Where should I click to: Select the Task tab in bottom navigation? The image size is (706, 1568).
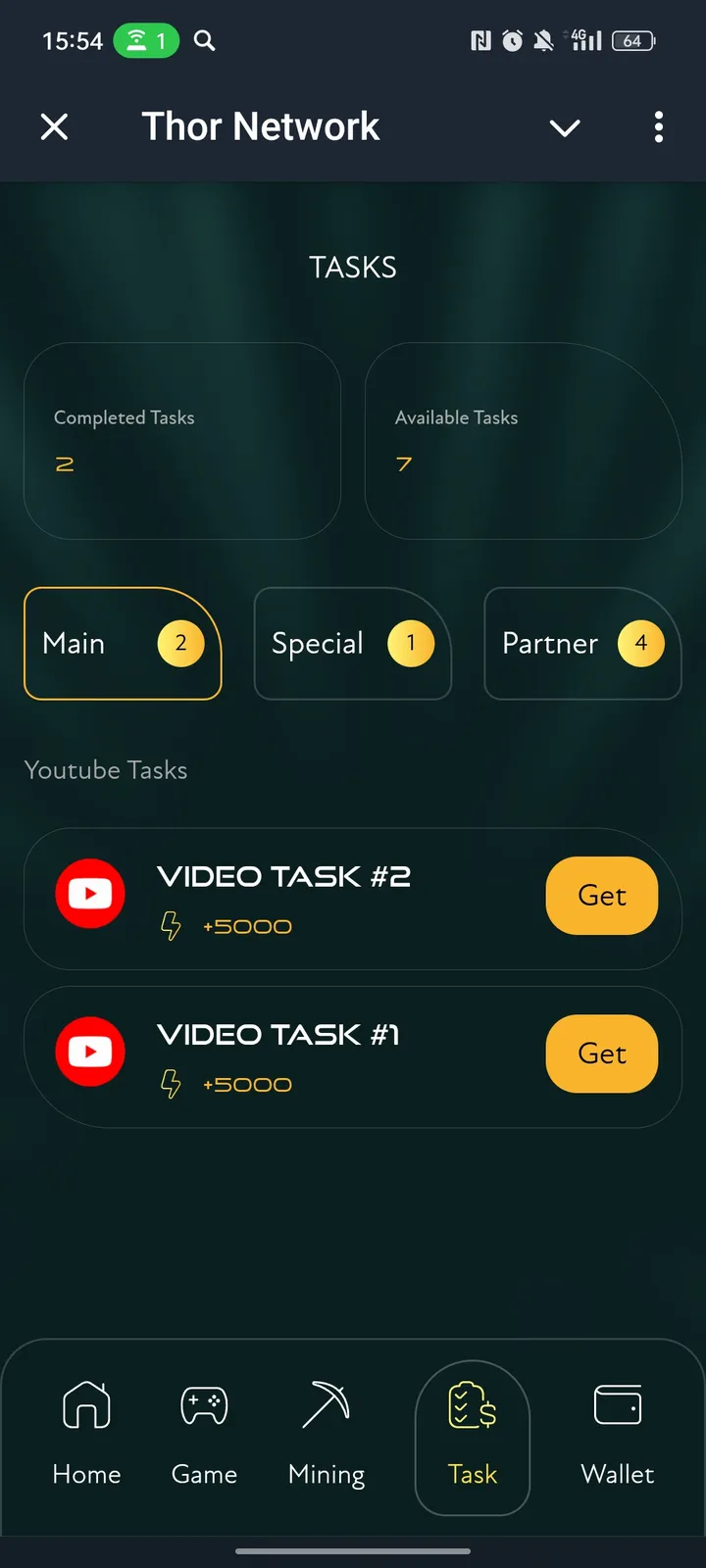pyautogui.click(x=473, y=1438)
